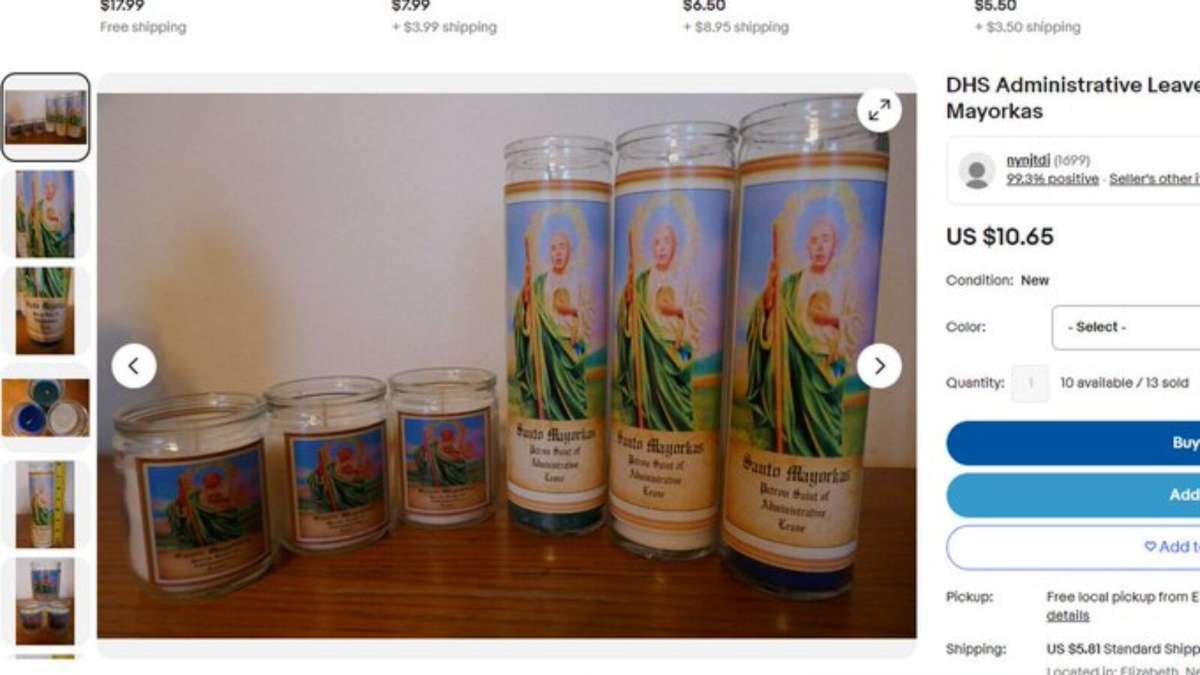Expand the product image to full view
The width and height of the screenshot is (1200, 675).
click(879, 111)
